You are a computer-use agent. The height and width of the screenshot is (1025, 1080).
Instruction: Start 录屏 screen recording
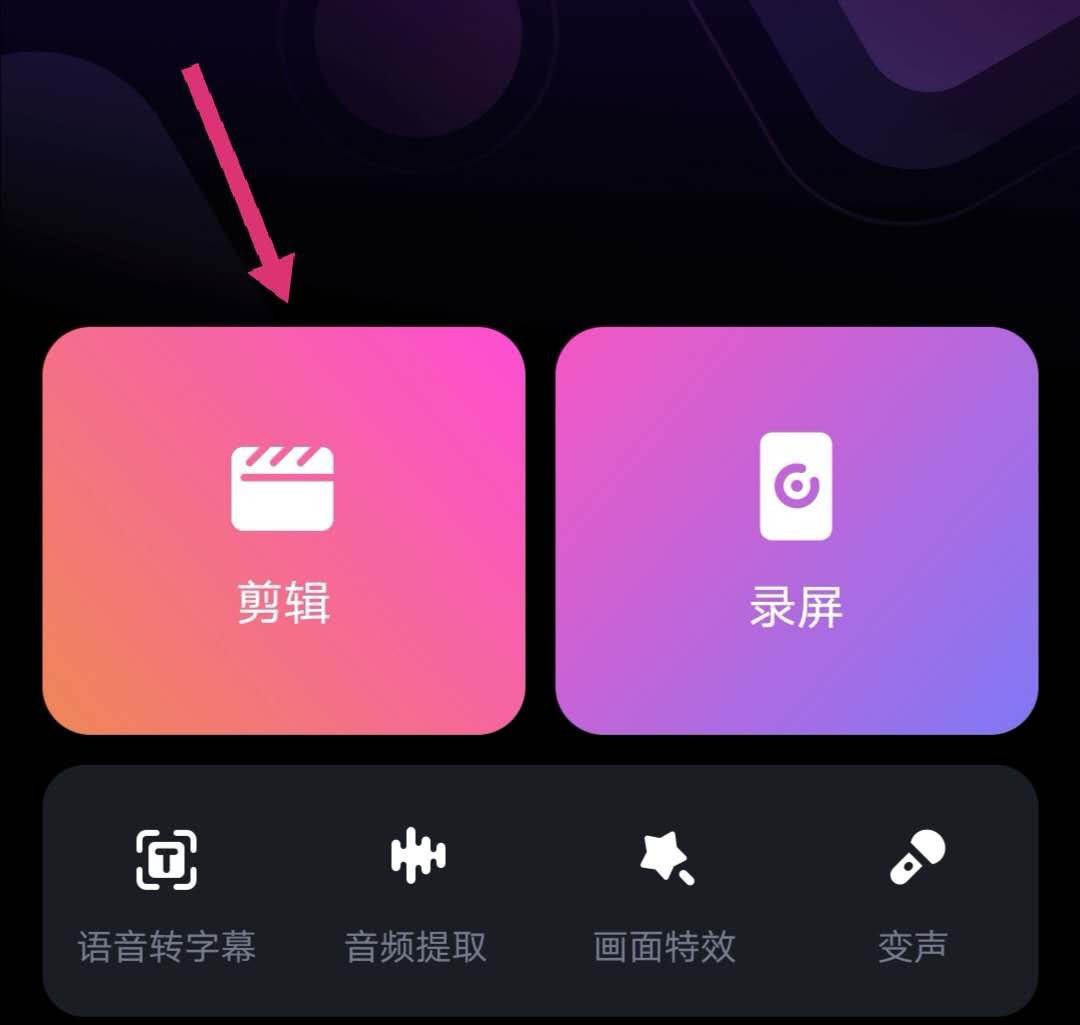[x=796, y=530]
